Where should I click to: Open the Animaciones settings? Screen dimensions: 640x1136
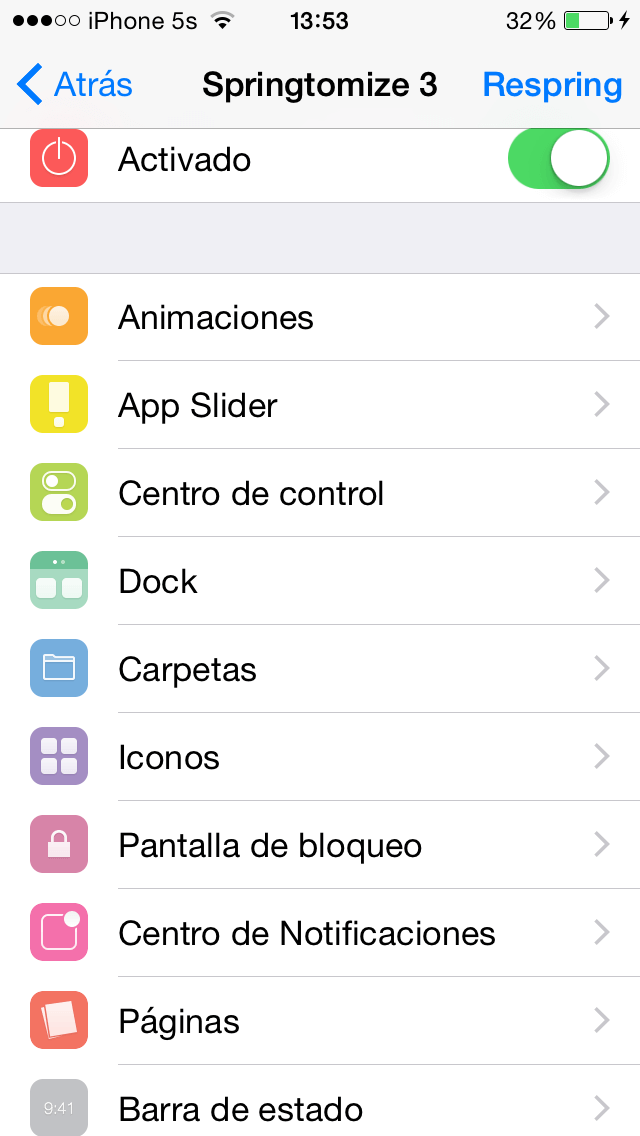[x=320, y=317]
